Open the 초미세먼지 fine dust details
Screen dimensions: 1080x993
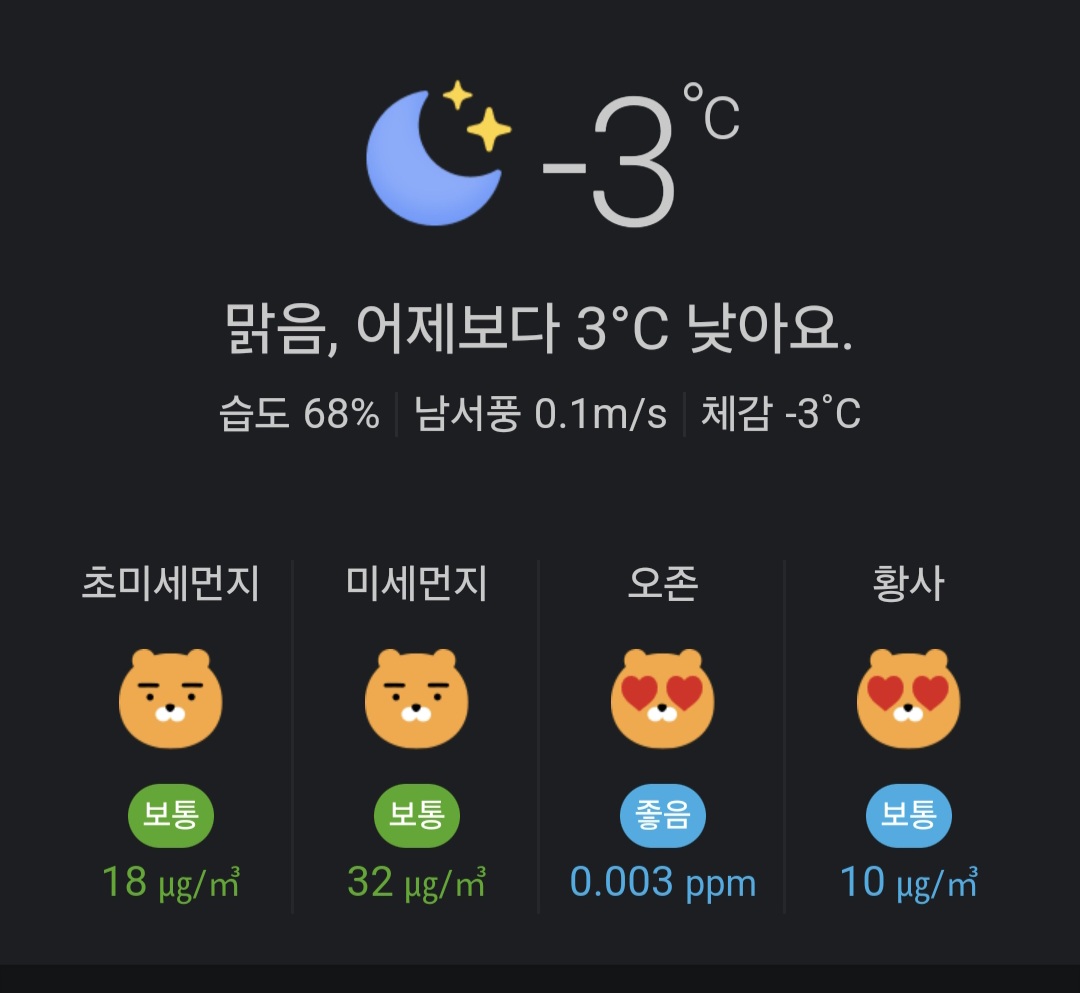[170, 735]
